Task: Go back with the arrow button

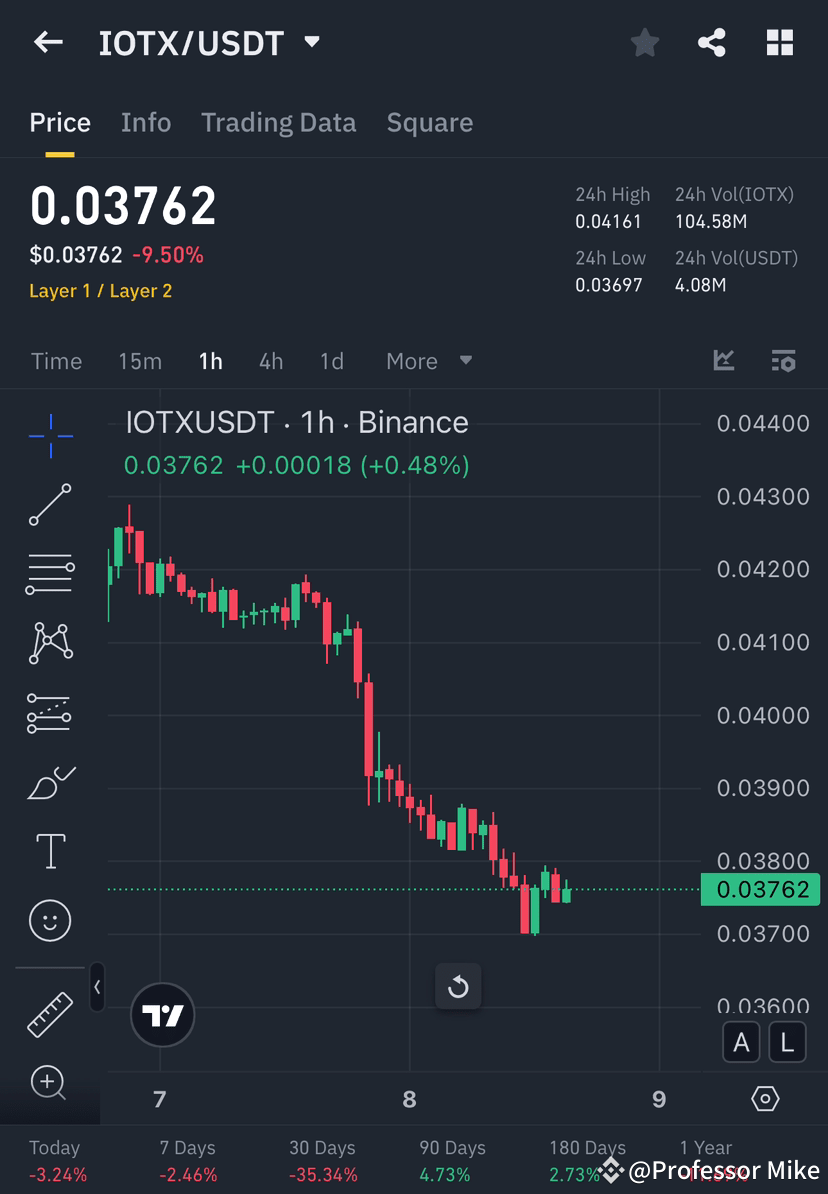Action: point(48,42)
